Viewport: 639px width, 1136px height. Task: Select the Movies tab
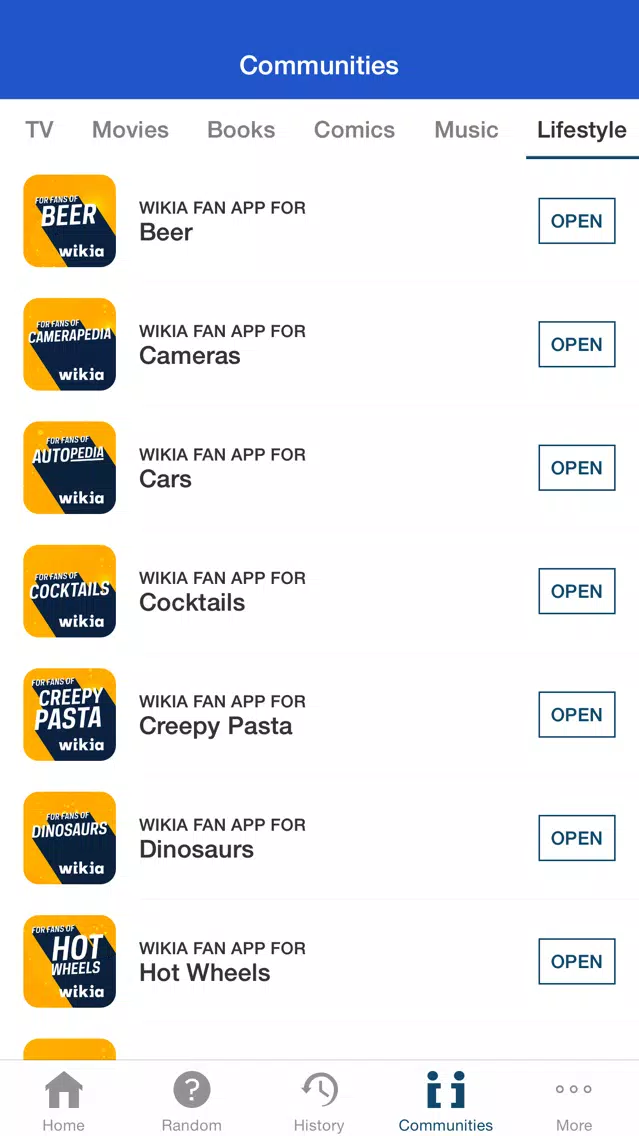(x=130, y=130)
